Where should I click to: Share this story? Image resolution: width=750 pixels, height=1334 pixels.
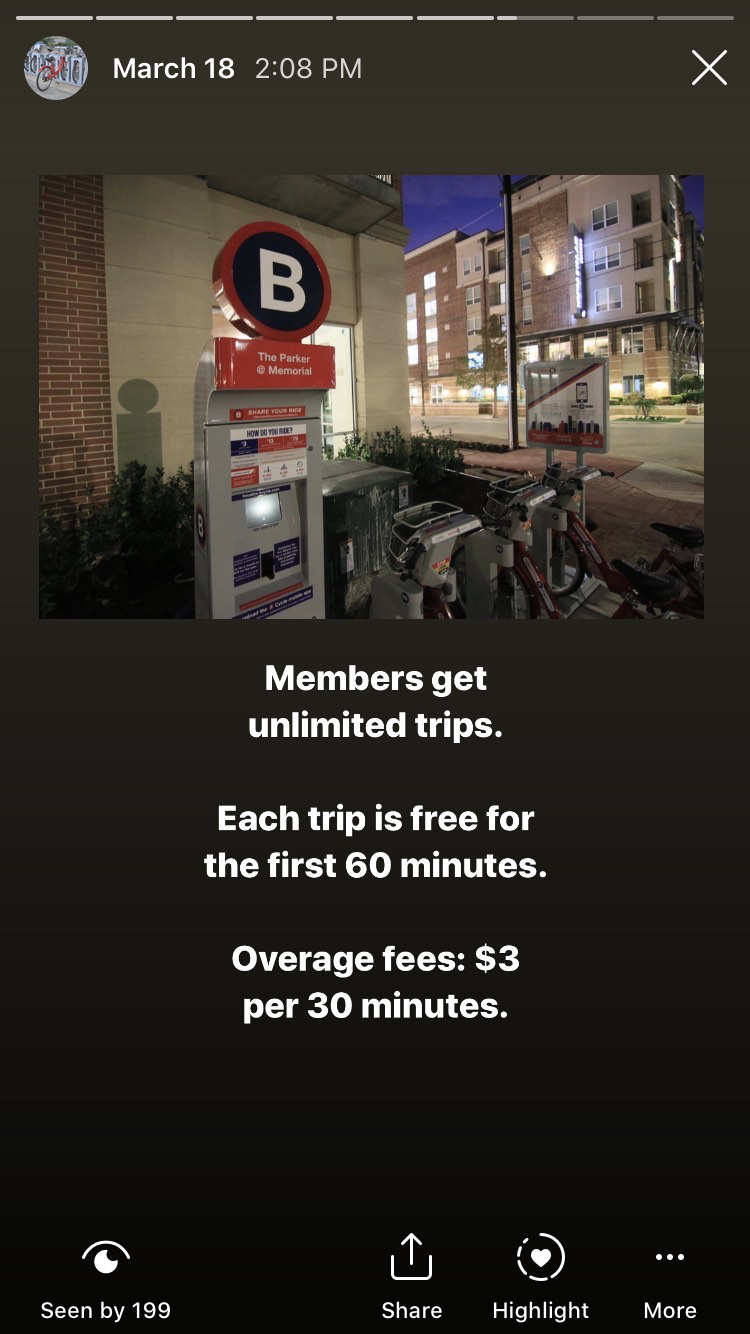tap(411, 1277)
